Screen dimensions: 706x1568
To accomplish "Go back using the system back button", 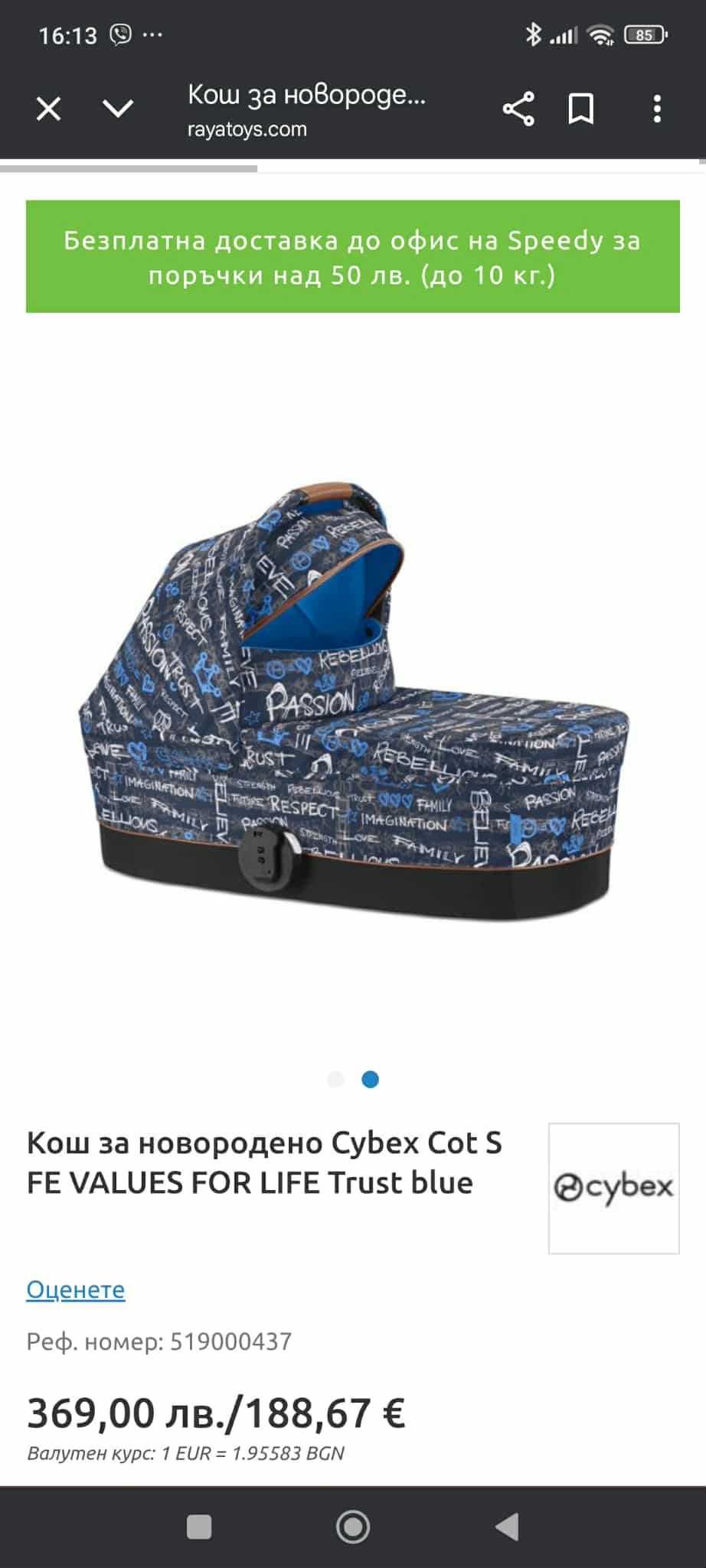I will (x=507, y=1527).
